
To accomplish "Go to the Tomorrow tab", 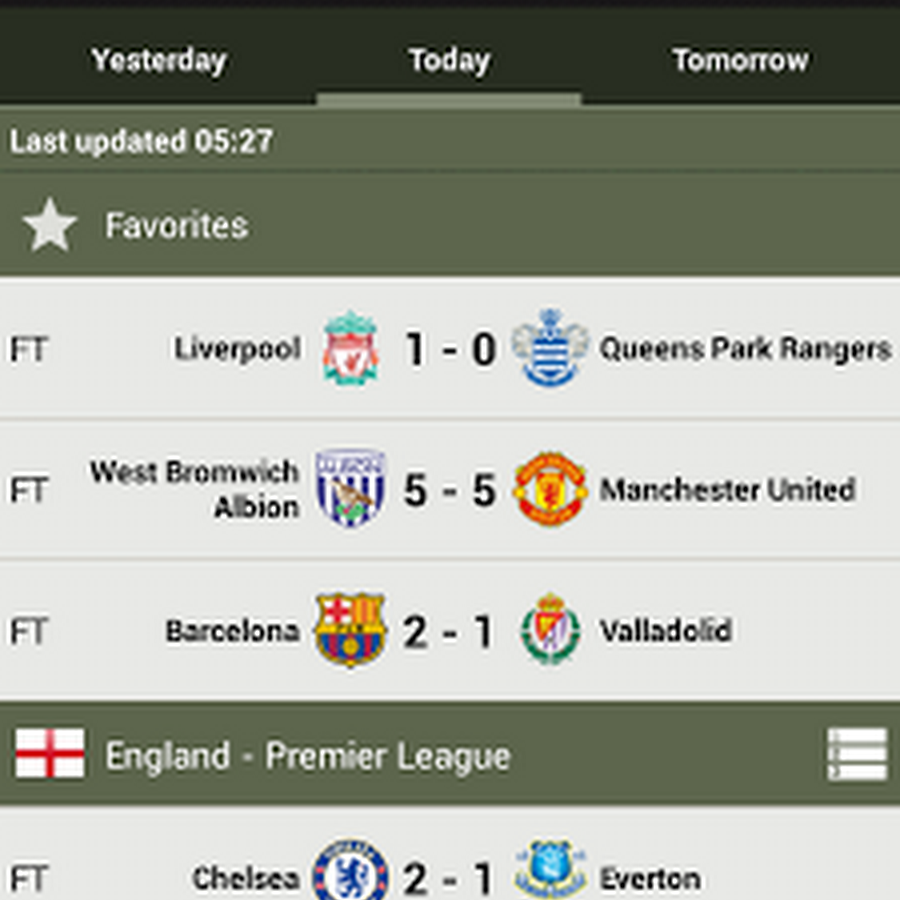I will point(740,60).
